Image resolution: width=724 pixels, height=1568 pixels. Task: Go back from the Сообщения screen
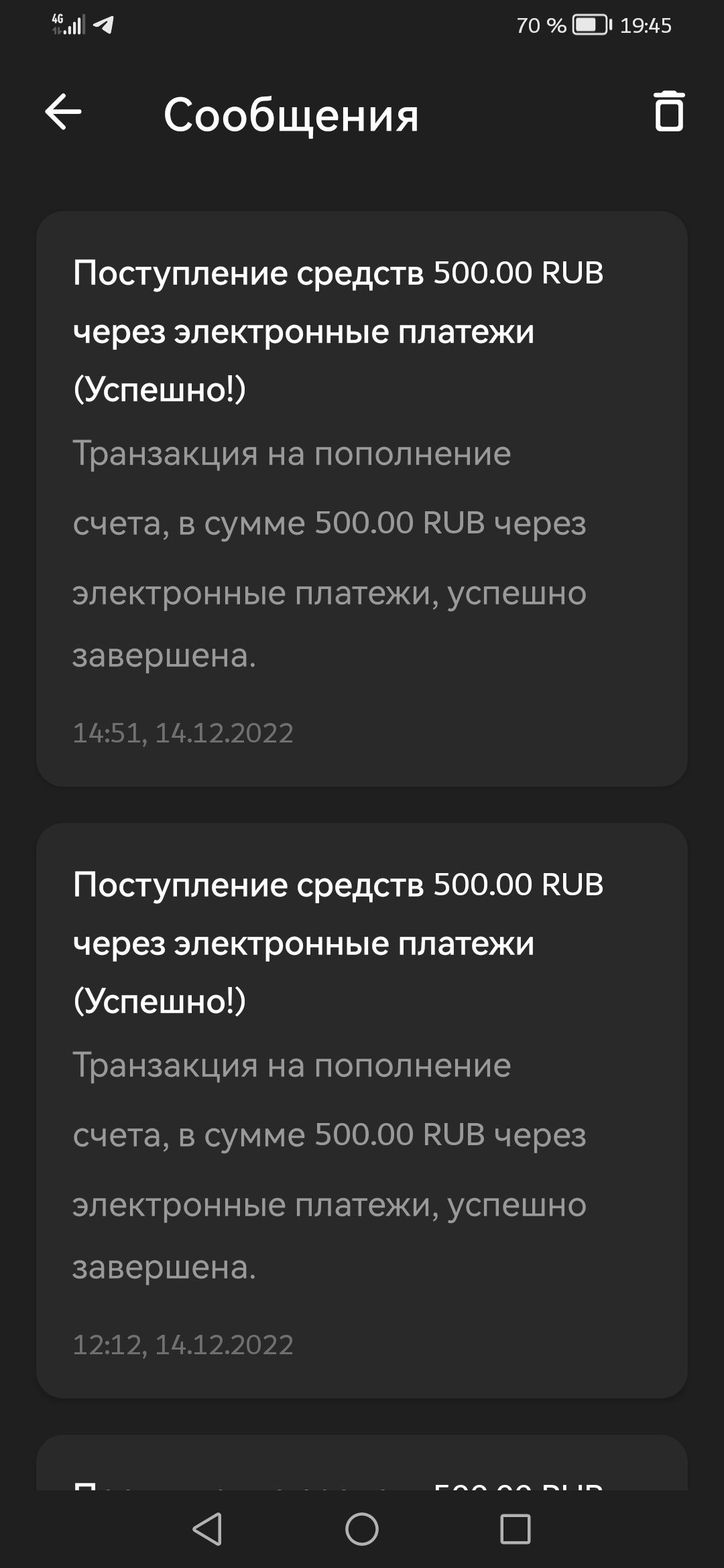click(x=63, y=112)
